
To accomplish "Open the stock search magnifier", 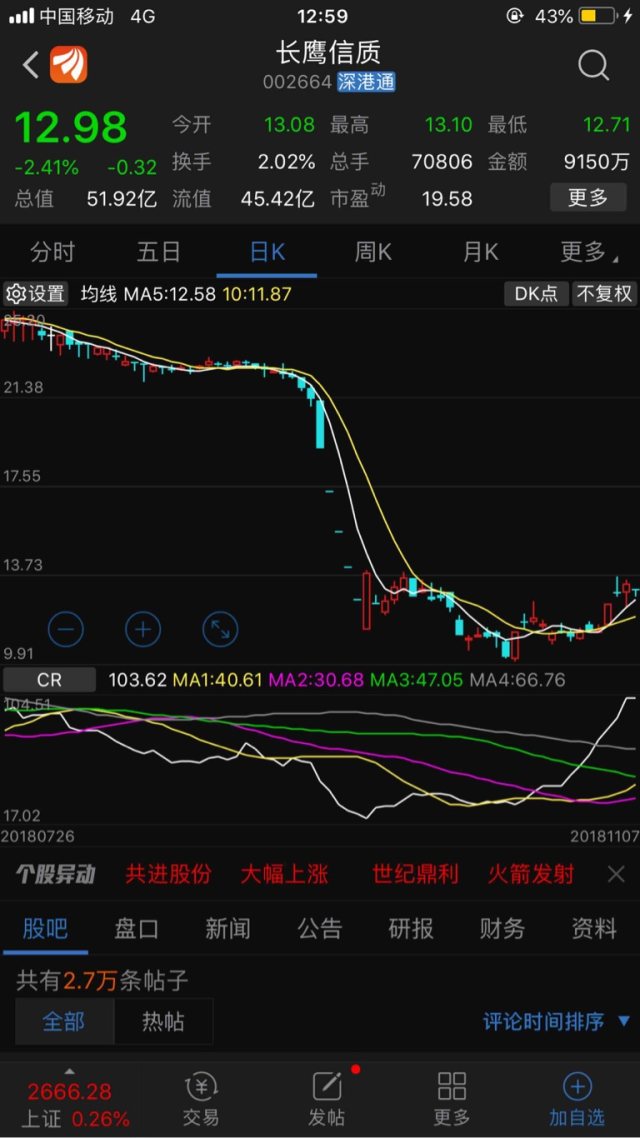I will click(593, 65).
